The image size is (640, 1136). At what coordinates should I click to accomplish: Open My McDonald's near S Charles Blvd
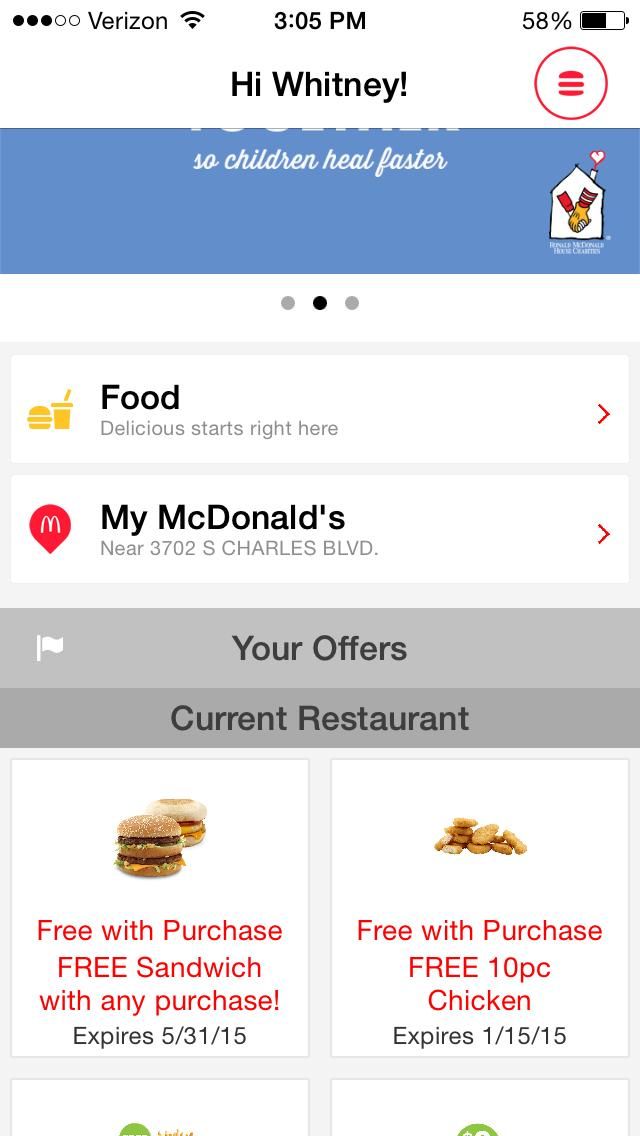pyautogui.click(x=320, y=529)
